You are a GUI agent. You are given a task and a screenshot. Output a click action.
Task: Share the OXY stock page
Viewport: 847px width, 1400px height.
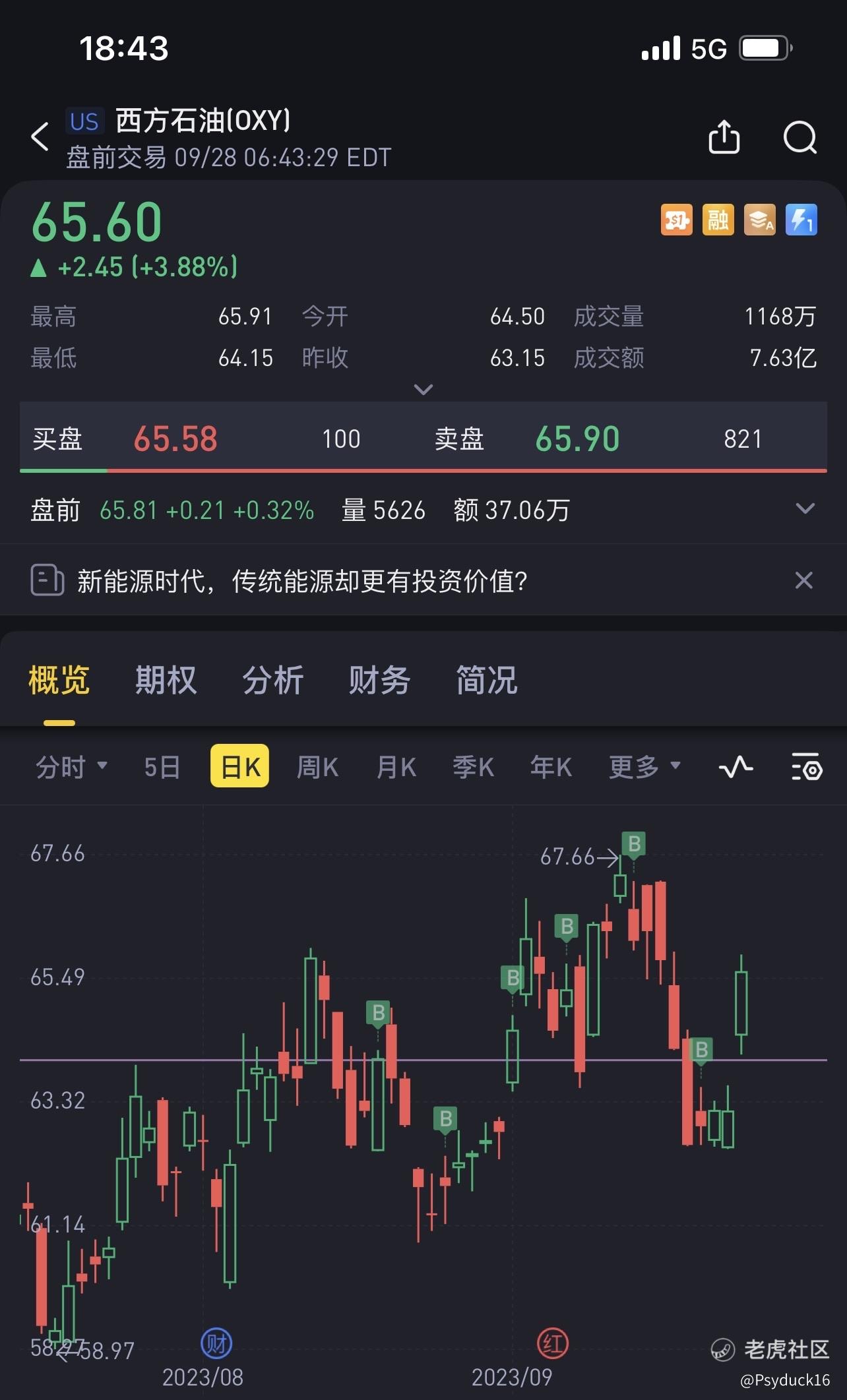(x=724, y=137)
